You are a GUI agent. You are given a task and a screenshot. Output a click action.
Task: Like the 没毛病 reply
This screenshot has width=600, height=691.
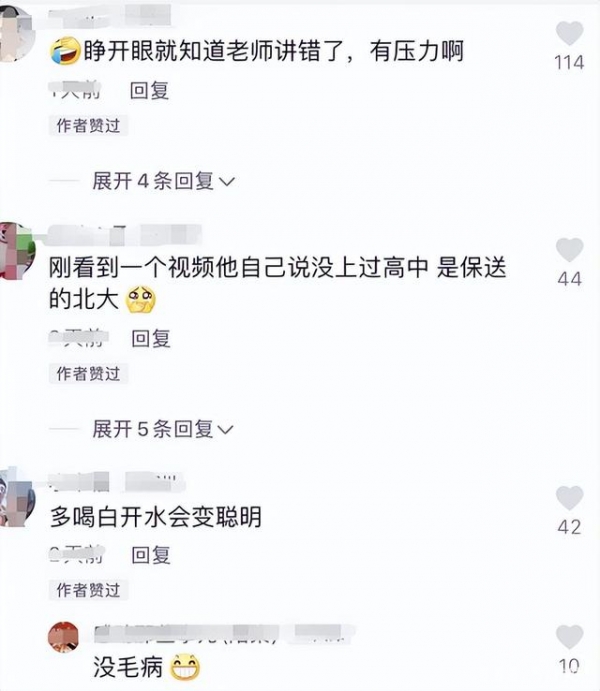(x=569, y=636)
